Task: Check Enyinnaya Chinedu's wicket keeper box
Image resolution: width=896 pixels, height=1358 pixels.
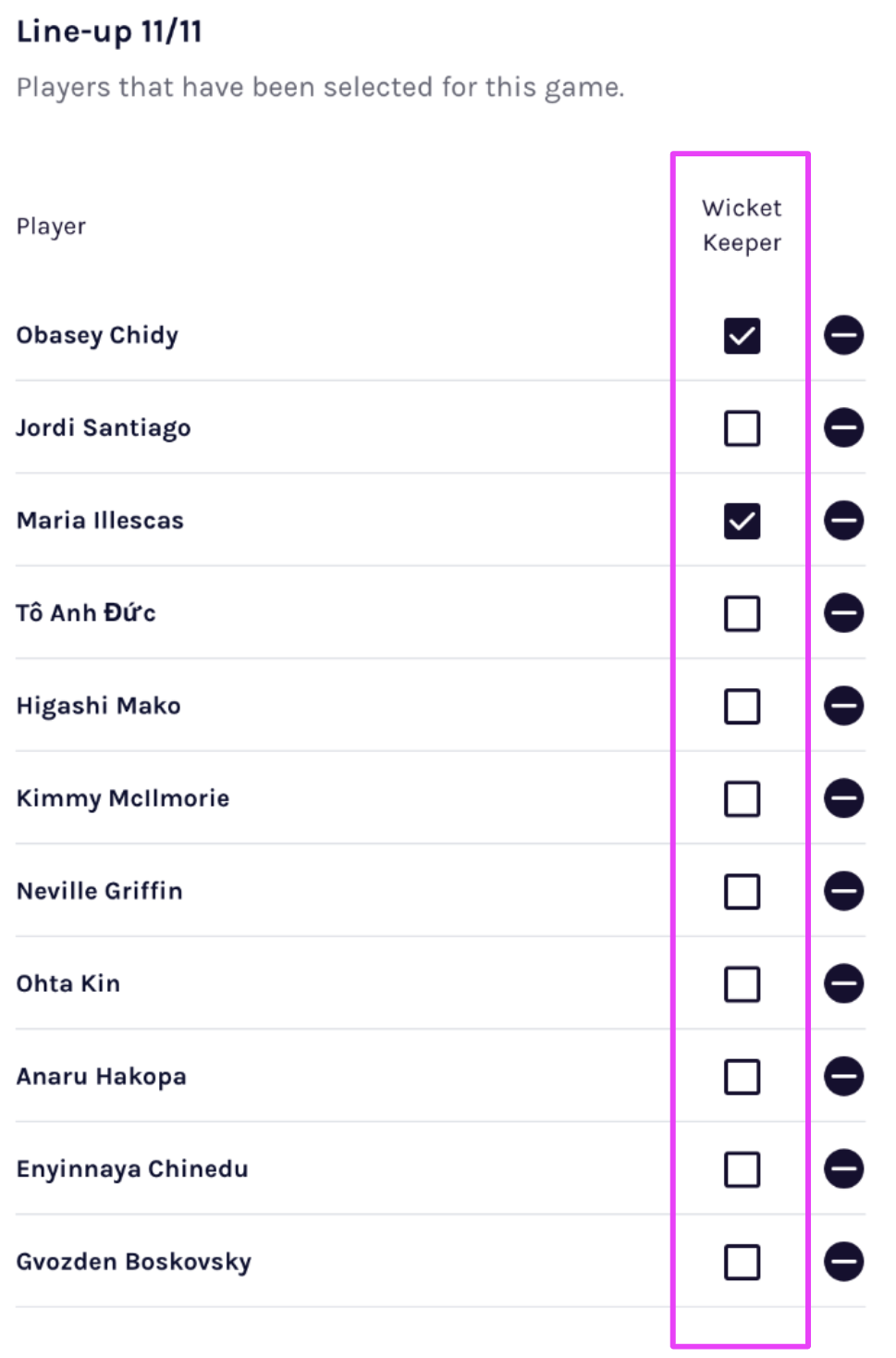Action: (x=742, y=1169)
